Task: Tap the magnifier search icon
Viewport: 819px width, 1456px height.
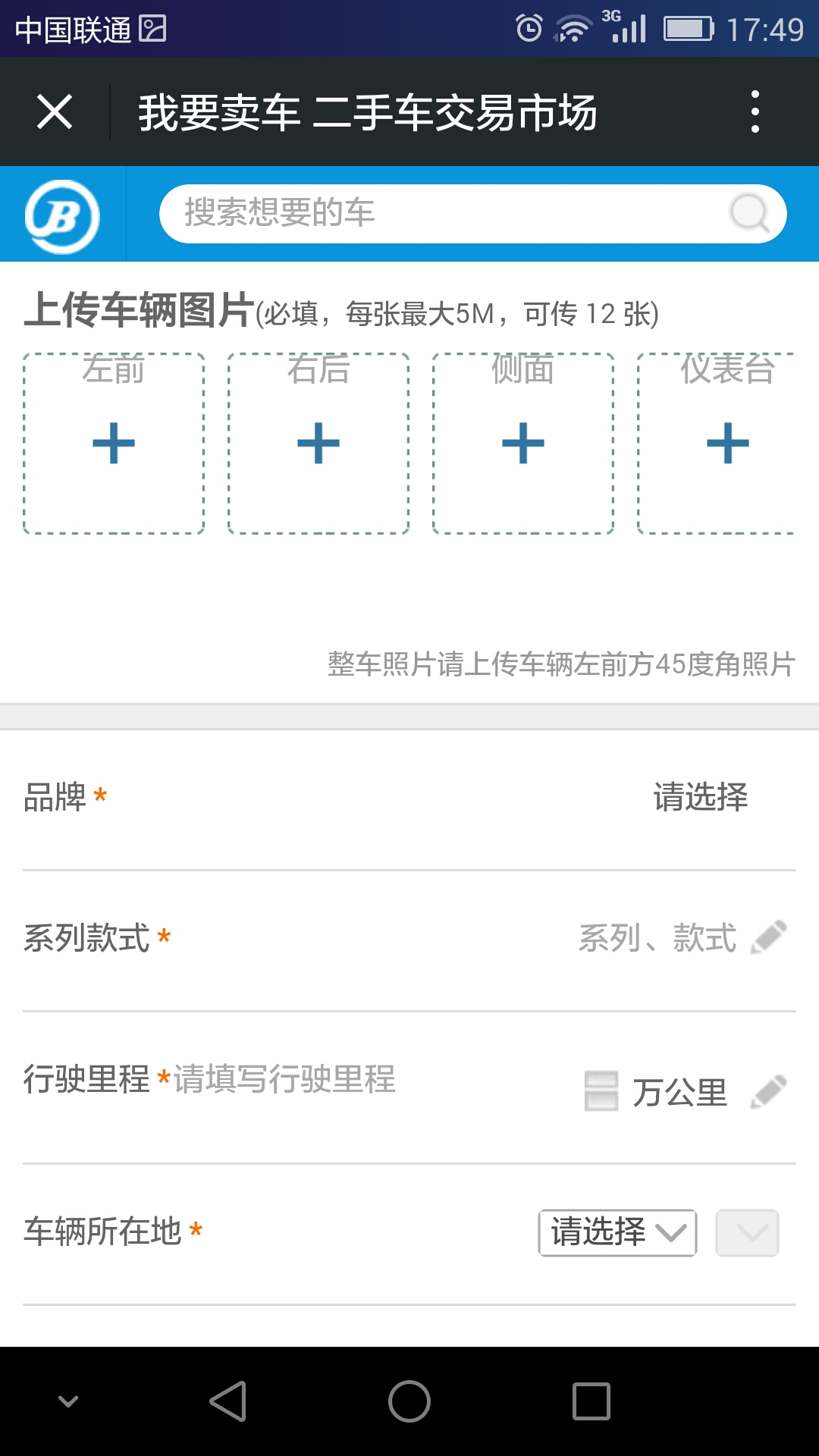Action: [749, 213]
